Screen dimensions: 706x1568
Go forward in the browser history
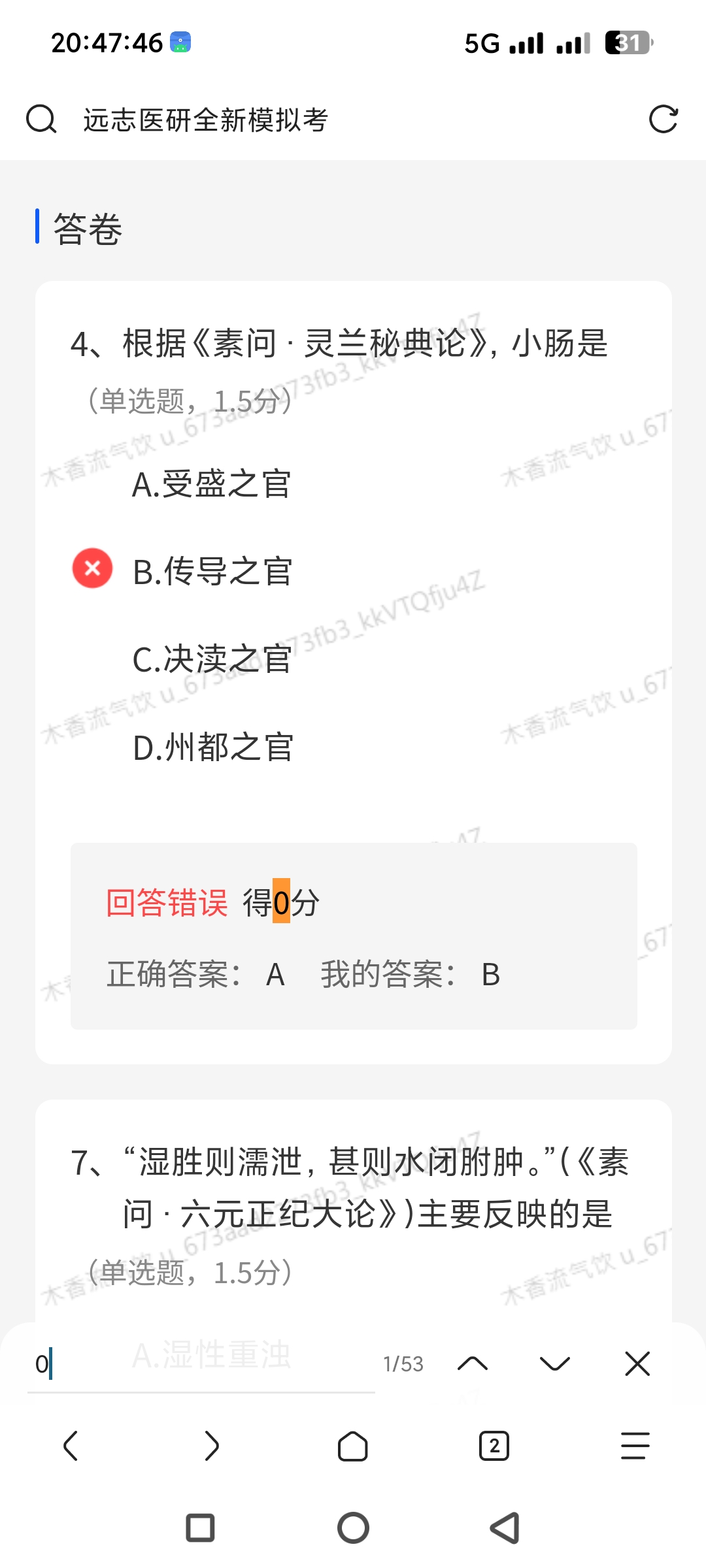[212, 1445]
